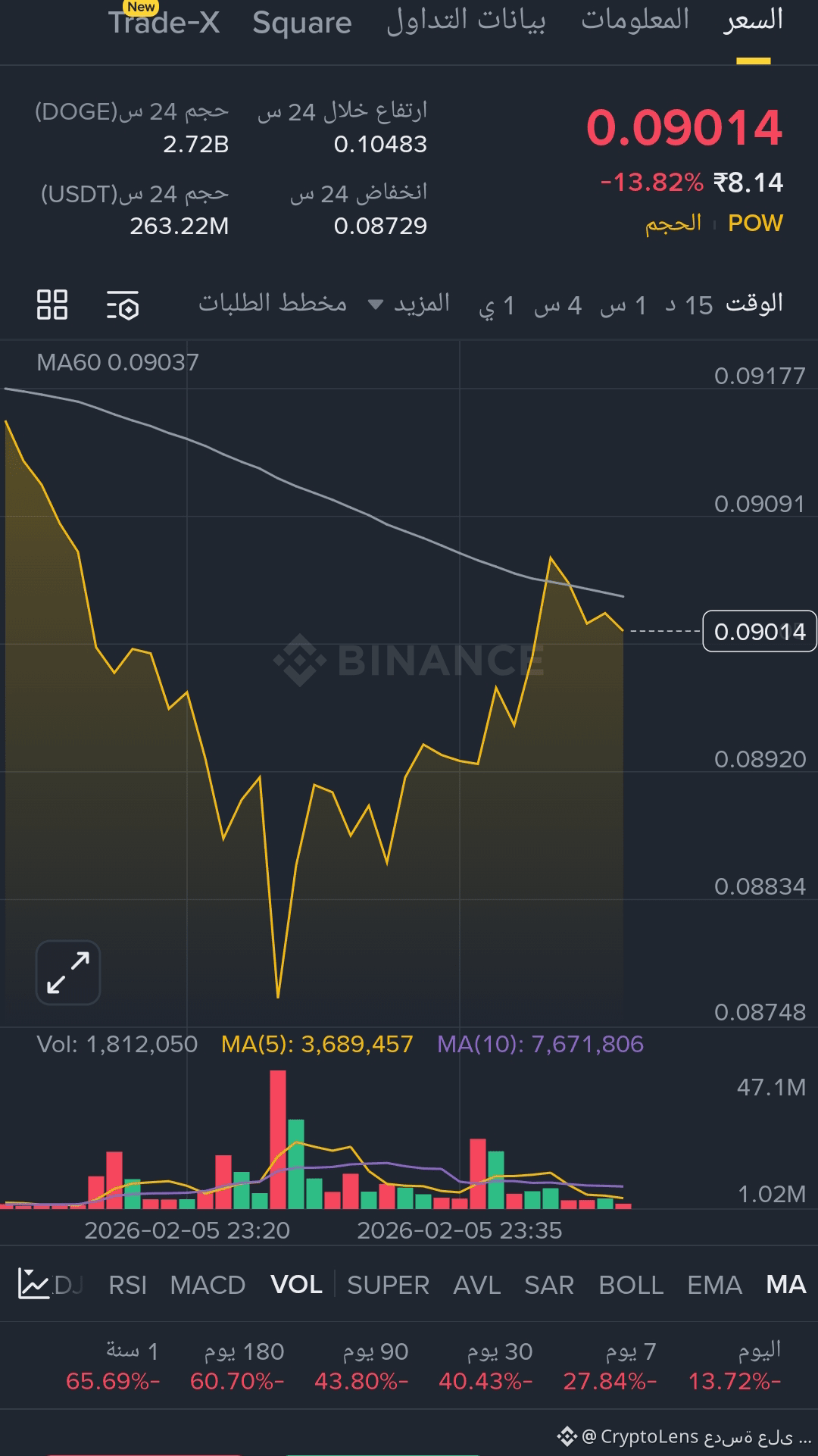Viewport: 818px width, 1456px height.
Task: Enable the EMA overlay
Action: point(714,1285)
